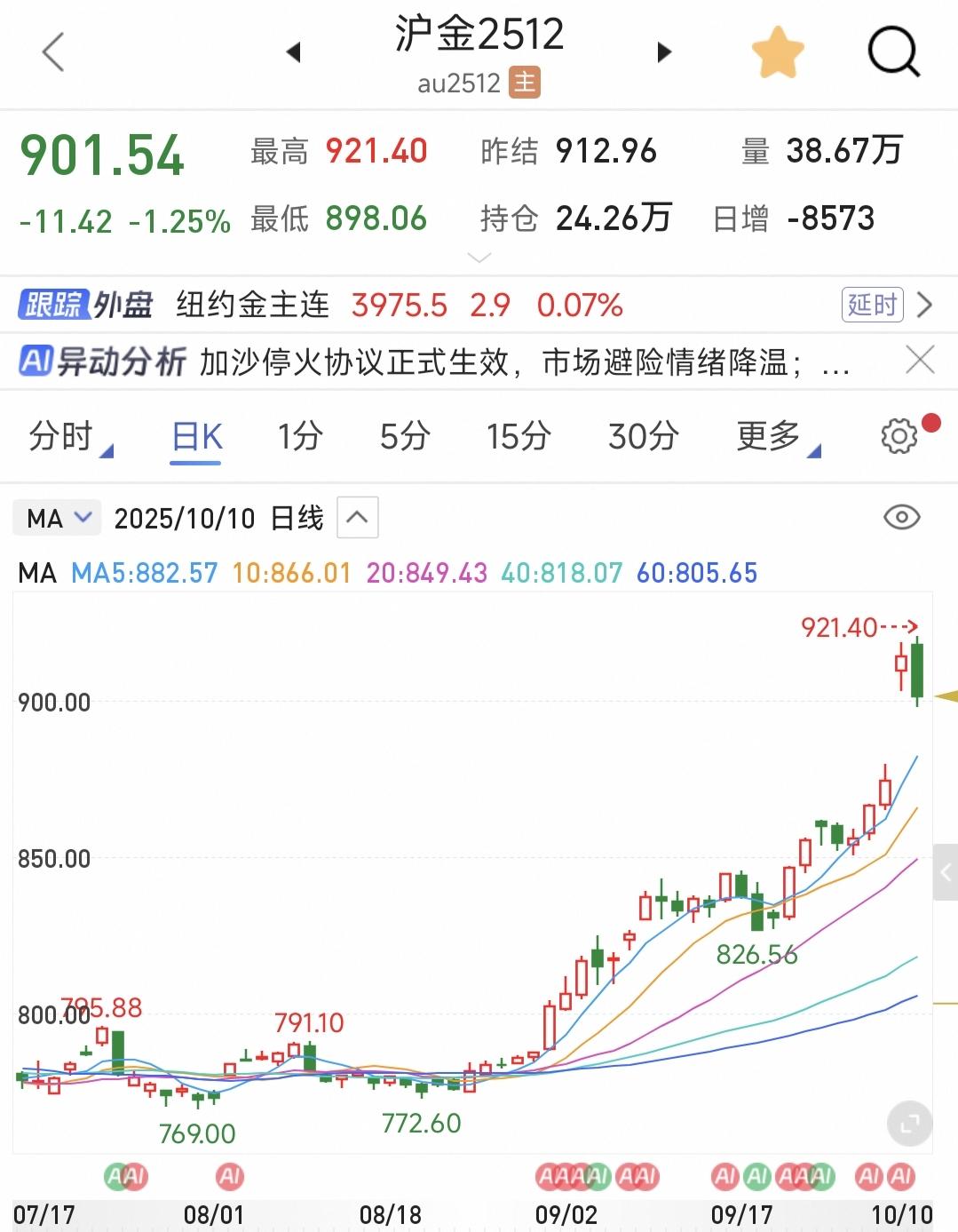Switch to the previous contract arrow
958x1232 pixels.
294,52
